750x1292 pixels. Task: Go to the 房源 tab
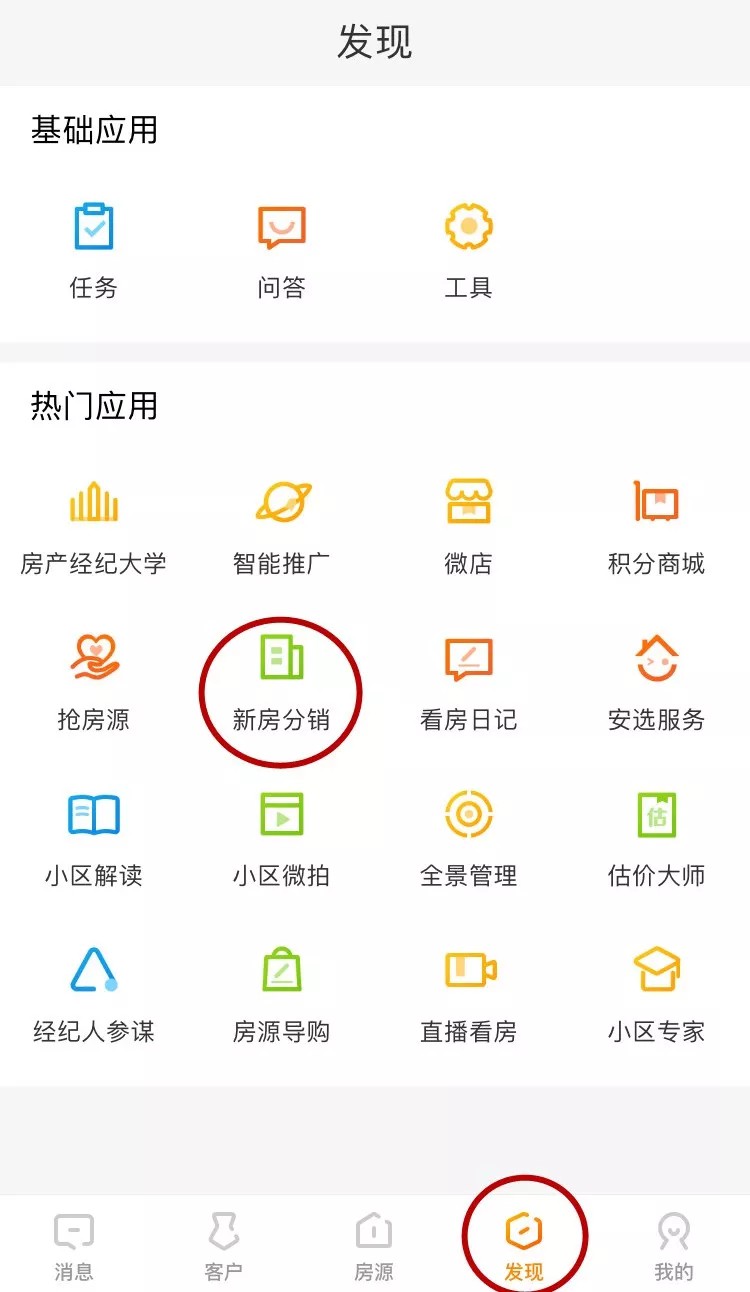(374, 1245)
